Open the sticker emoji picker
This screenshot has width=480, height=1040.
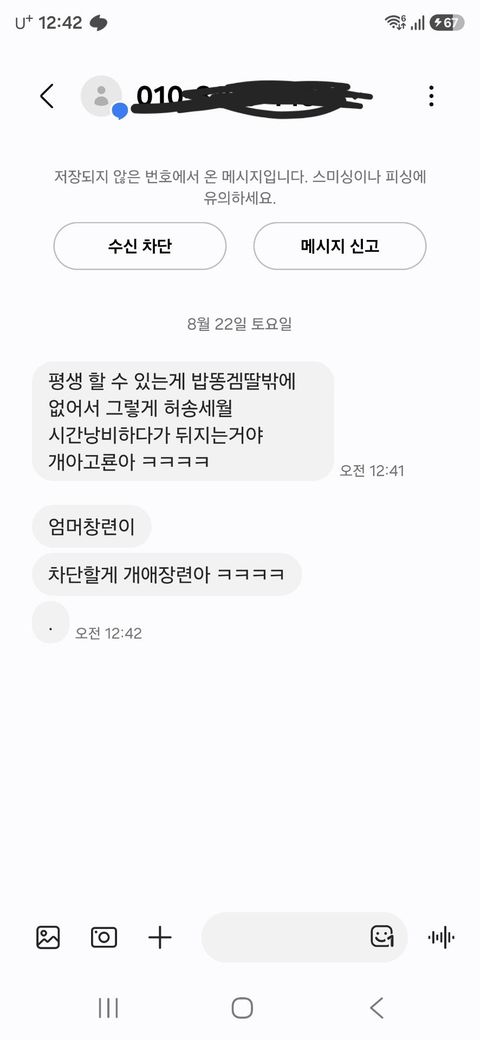381,937
